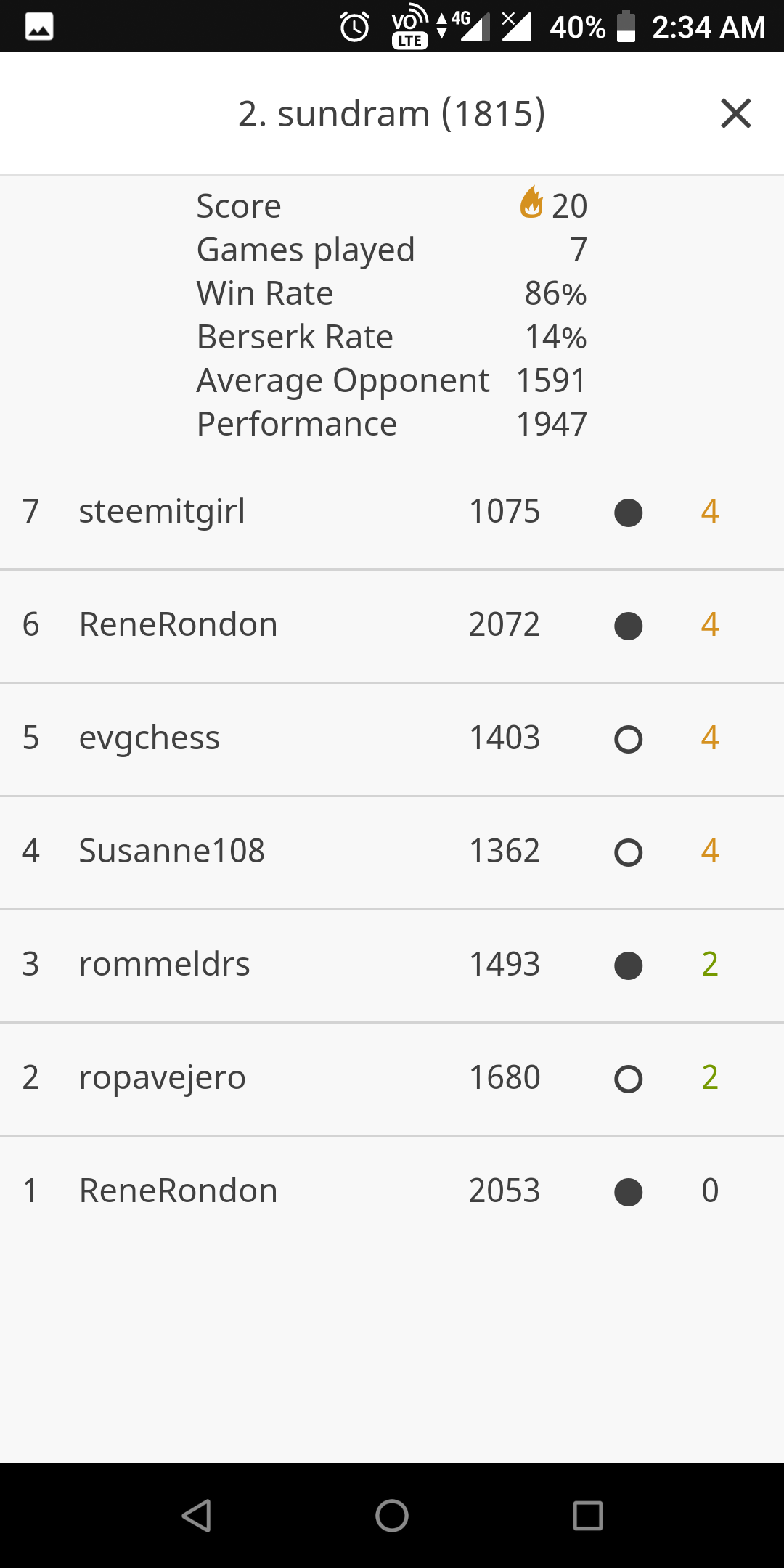The height and width of the screenshot is (1568, 784).
Task: Open game 4 against Susanne108
Action: (392, 852)
